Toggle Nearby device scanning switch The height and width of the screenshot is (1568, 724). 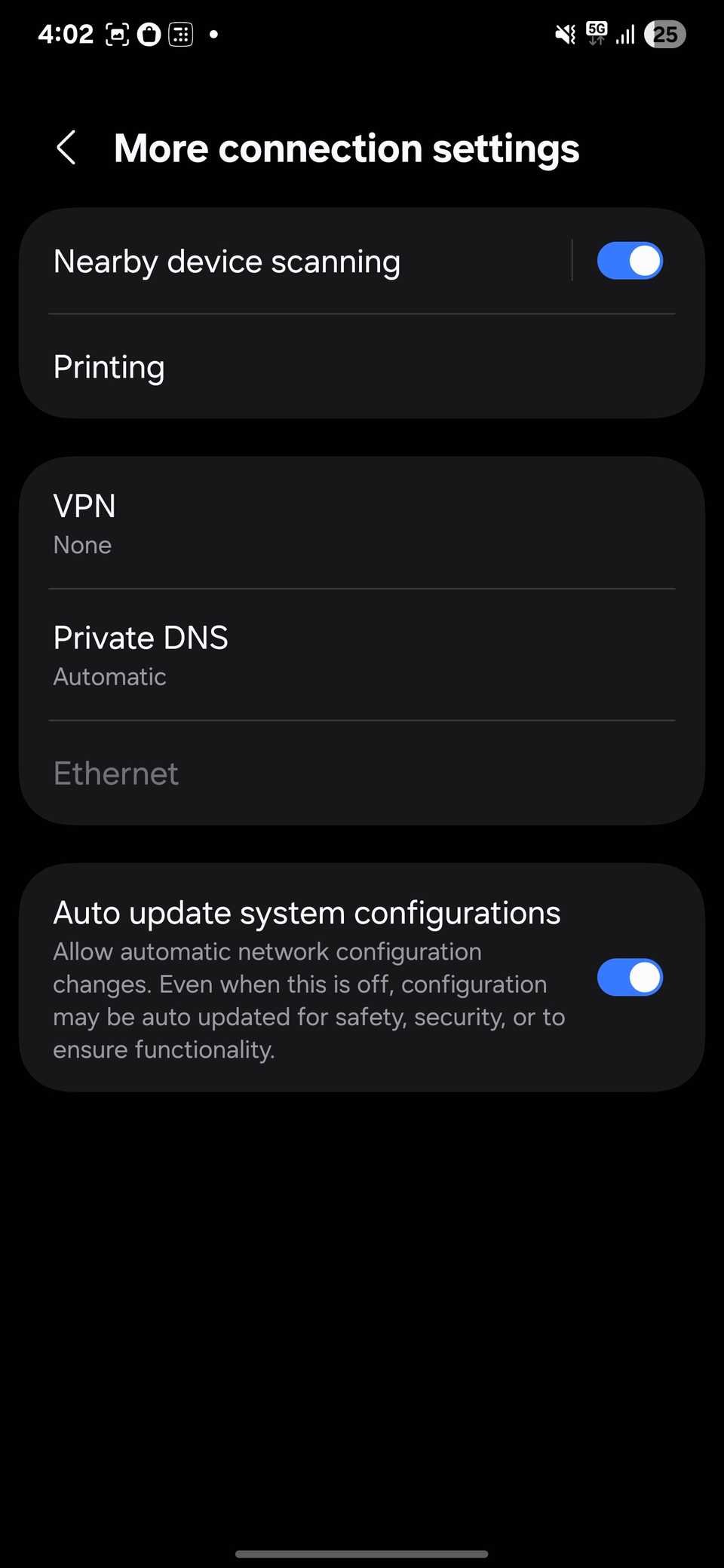(630, 260)
